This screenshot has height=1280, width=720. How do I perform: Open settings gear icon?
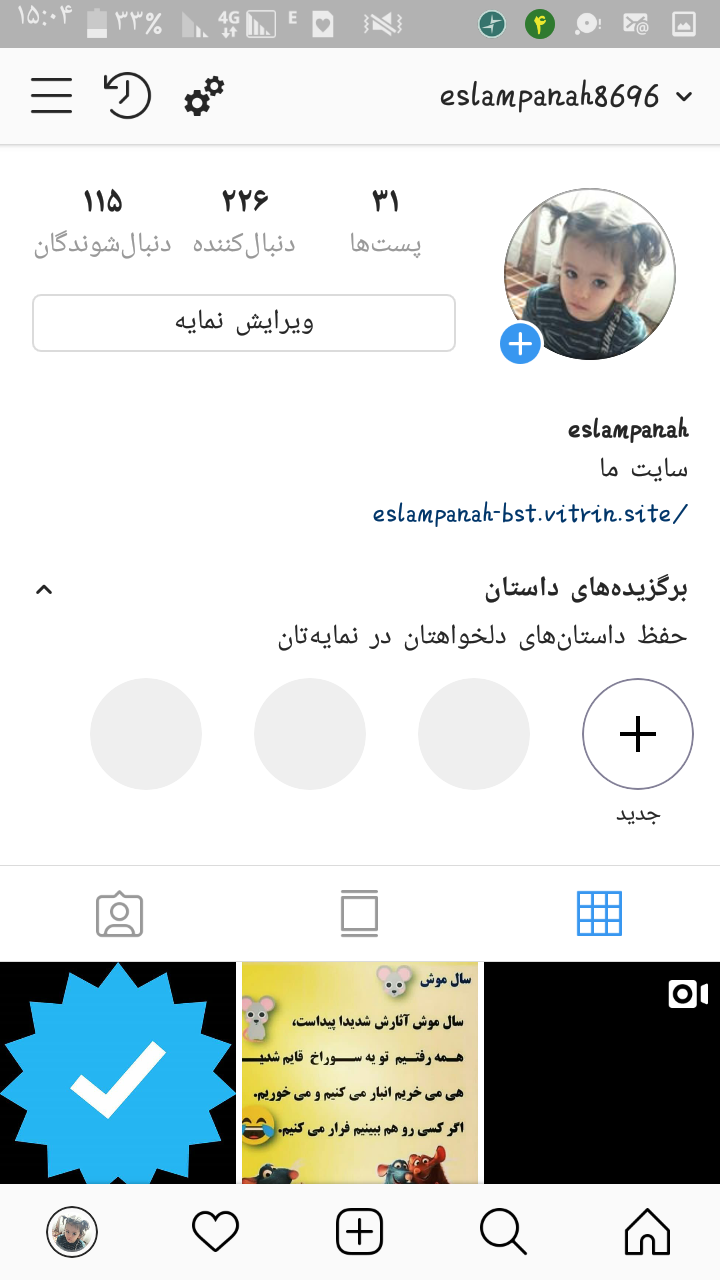coord(204,96)
